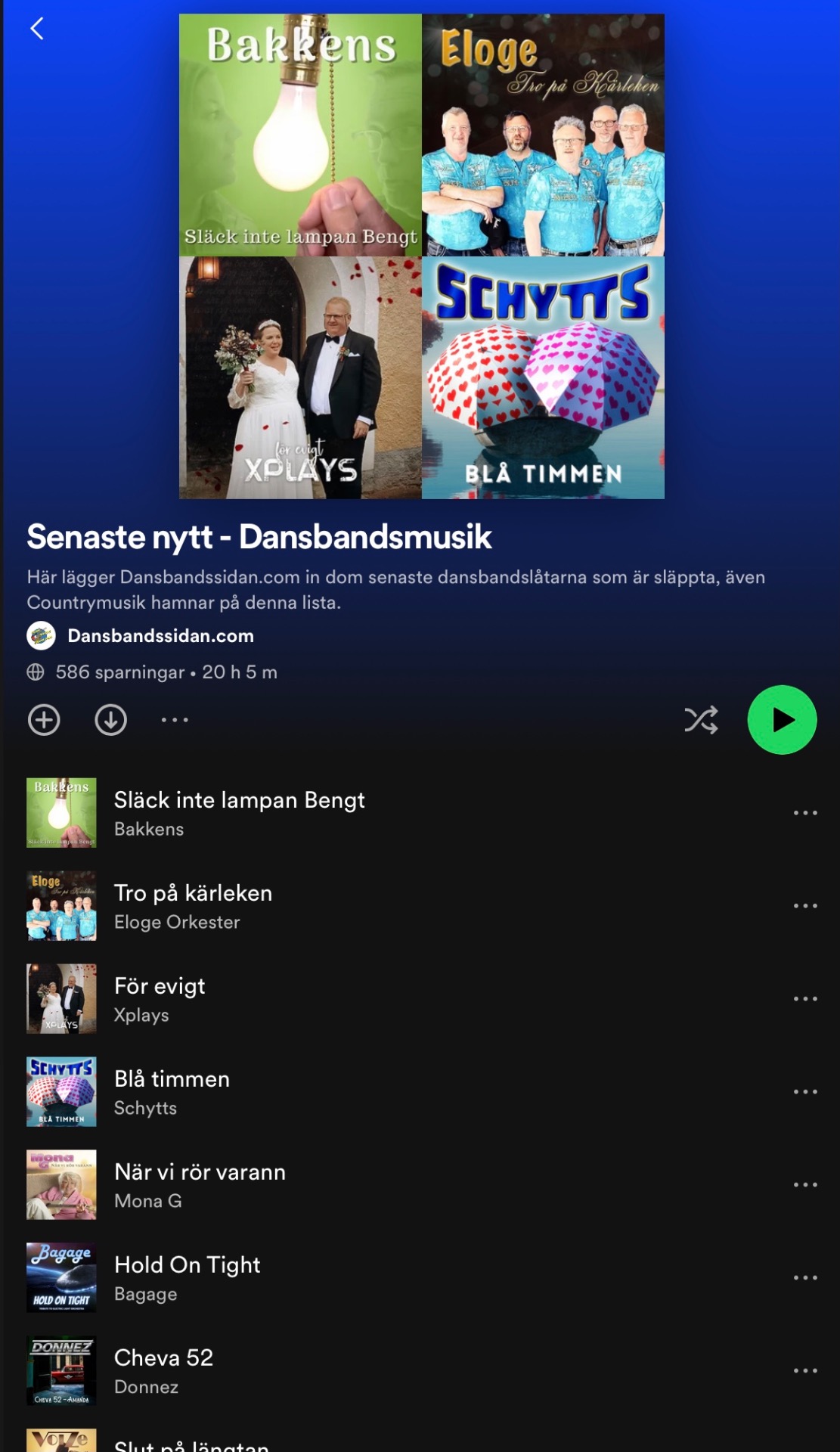Open playlist options next to the download icon
Image resolution: width=840 pixels, height=1452 pixels.
(x=175, y=720)
